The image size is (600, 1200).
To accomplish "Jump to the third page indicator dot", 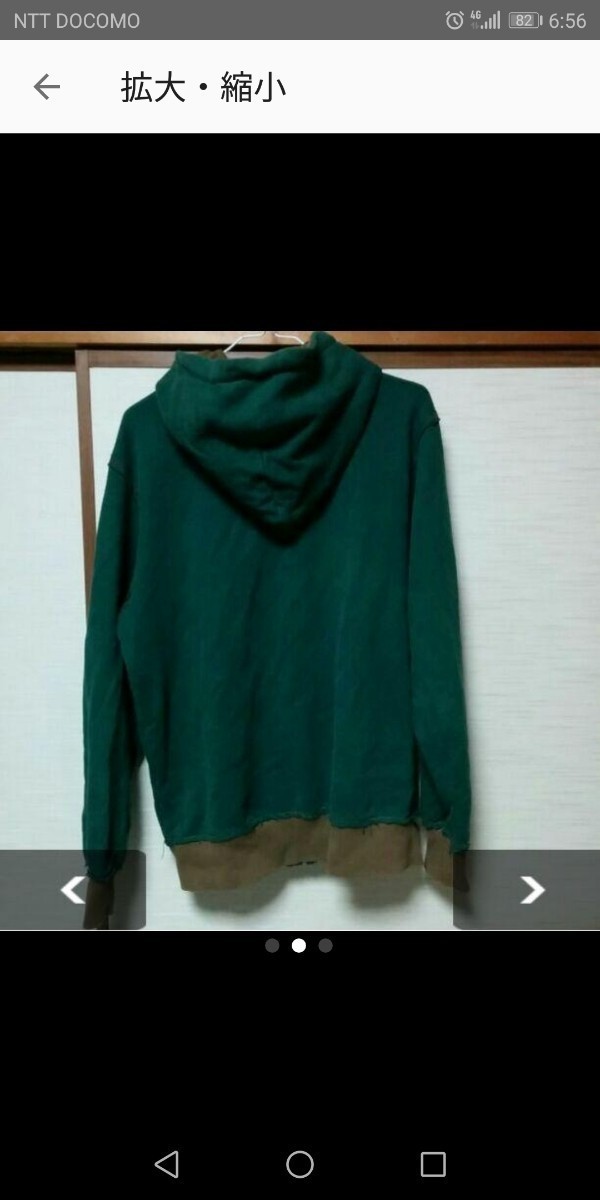I will [325, 945].
